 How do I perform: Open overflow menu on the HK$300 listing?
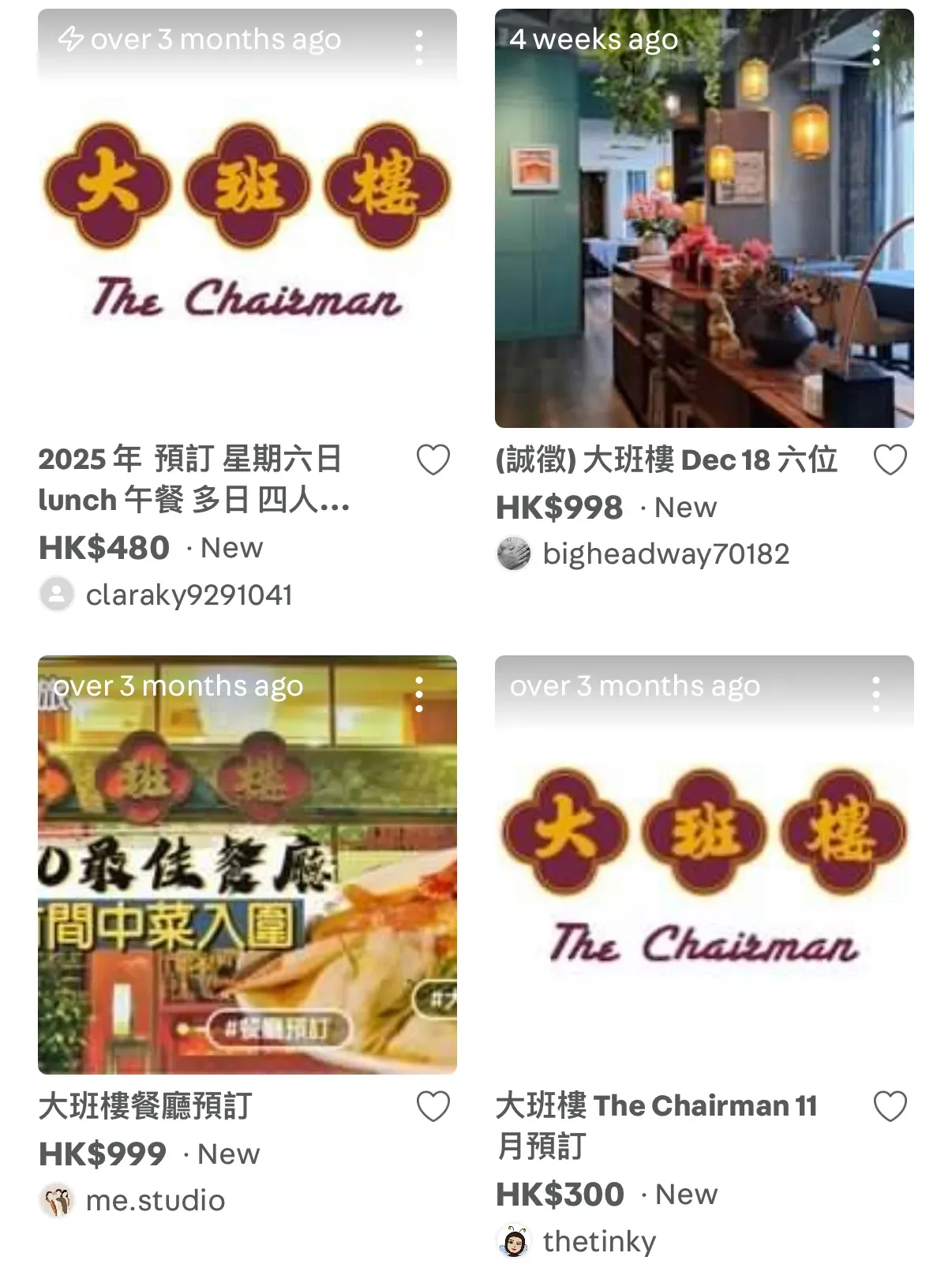point(876,695)
